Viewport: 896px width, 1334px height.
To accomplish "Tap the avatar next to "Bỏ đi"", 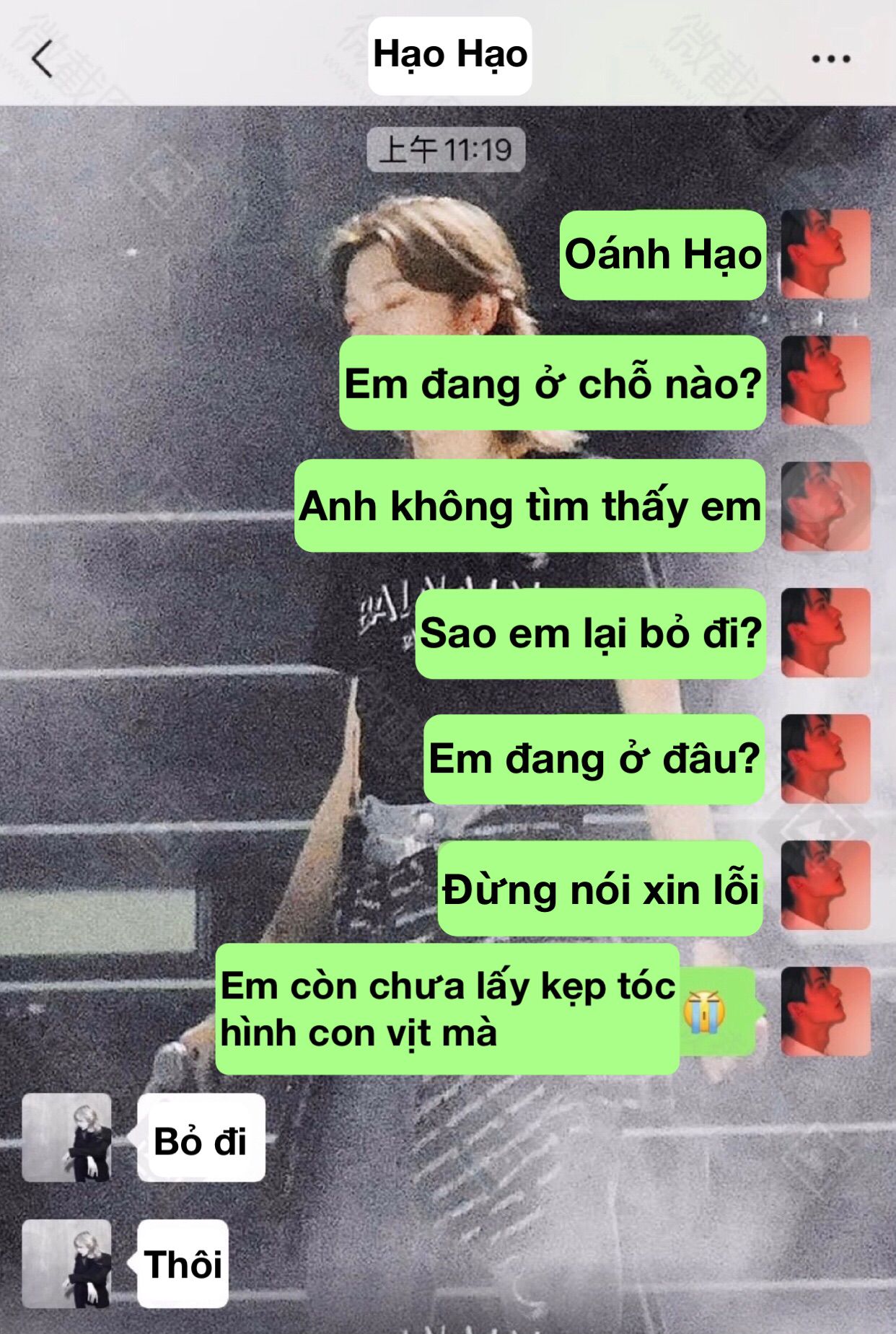I will (66, 1138).
